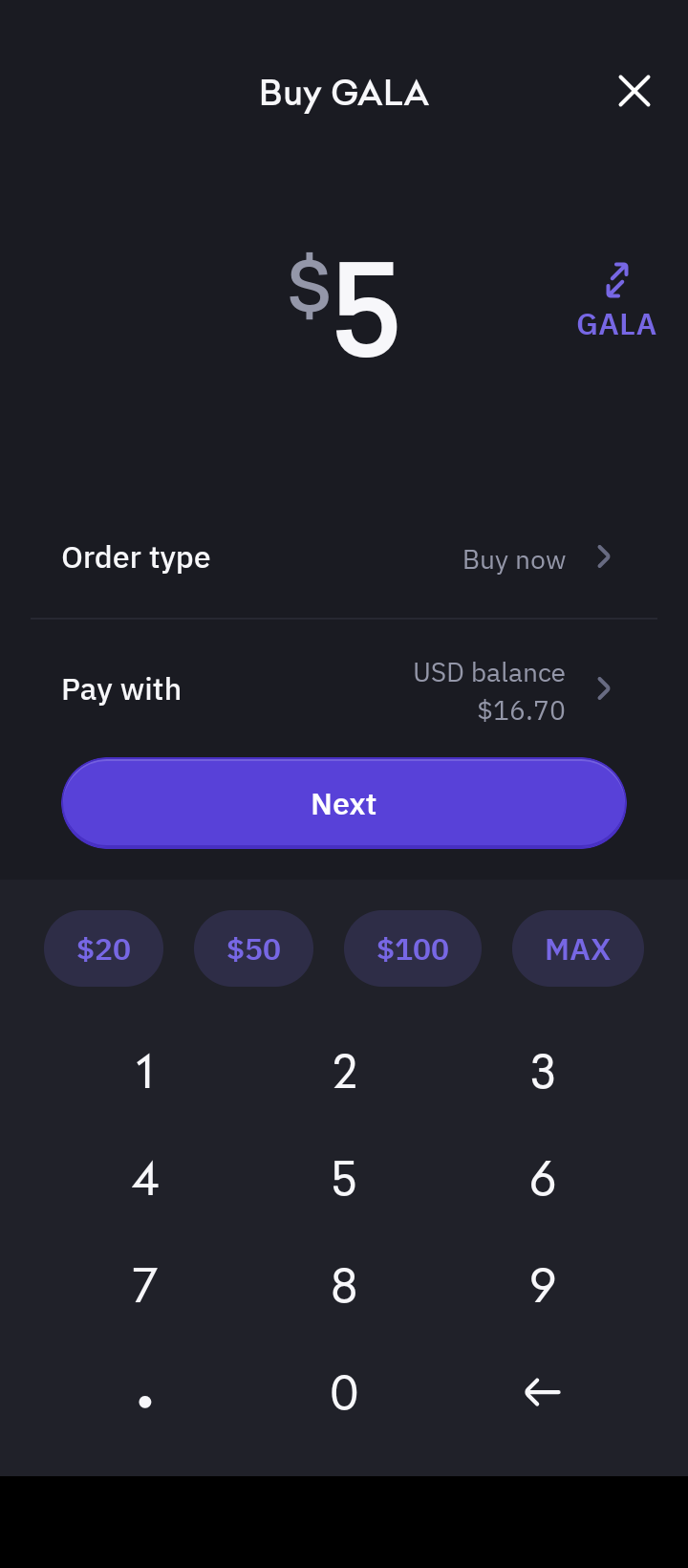This screenshot has height=1568, width=688.
Task: Enter digit 6 on the keypad
Action: point(543,1179)
